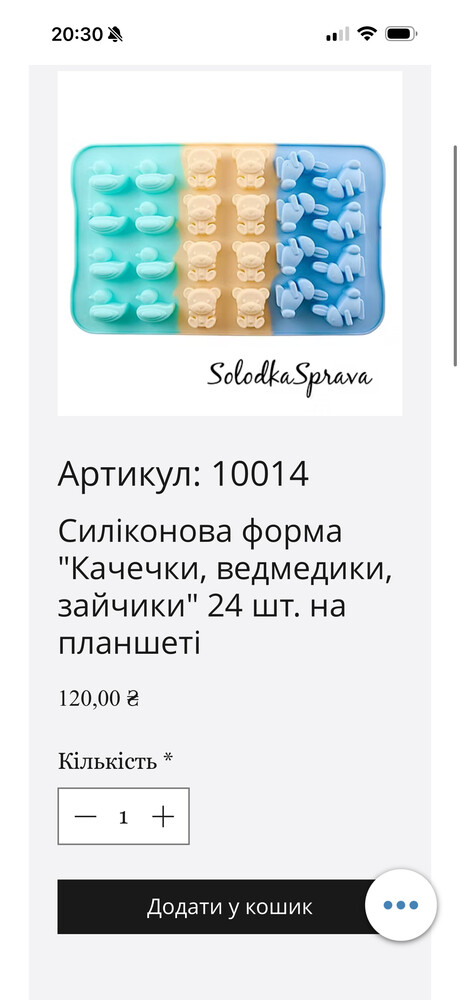Open the floating three-dots menu button
The width and height of the screenshot is (460, 1000).
(401, 905)
